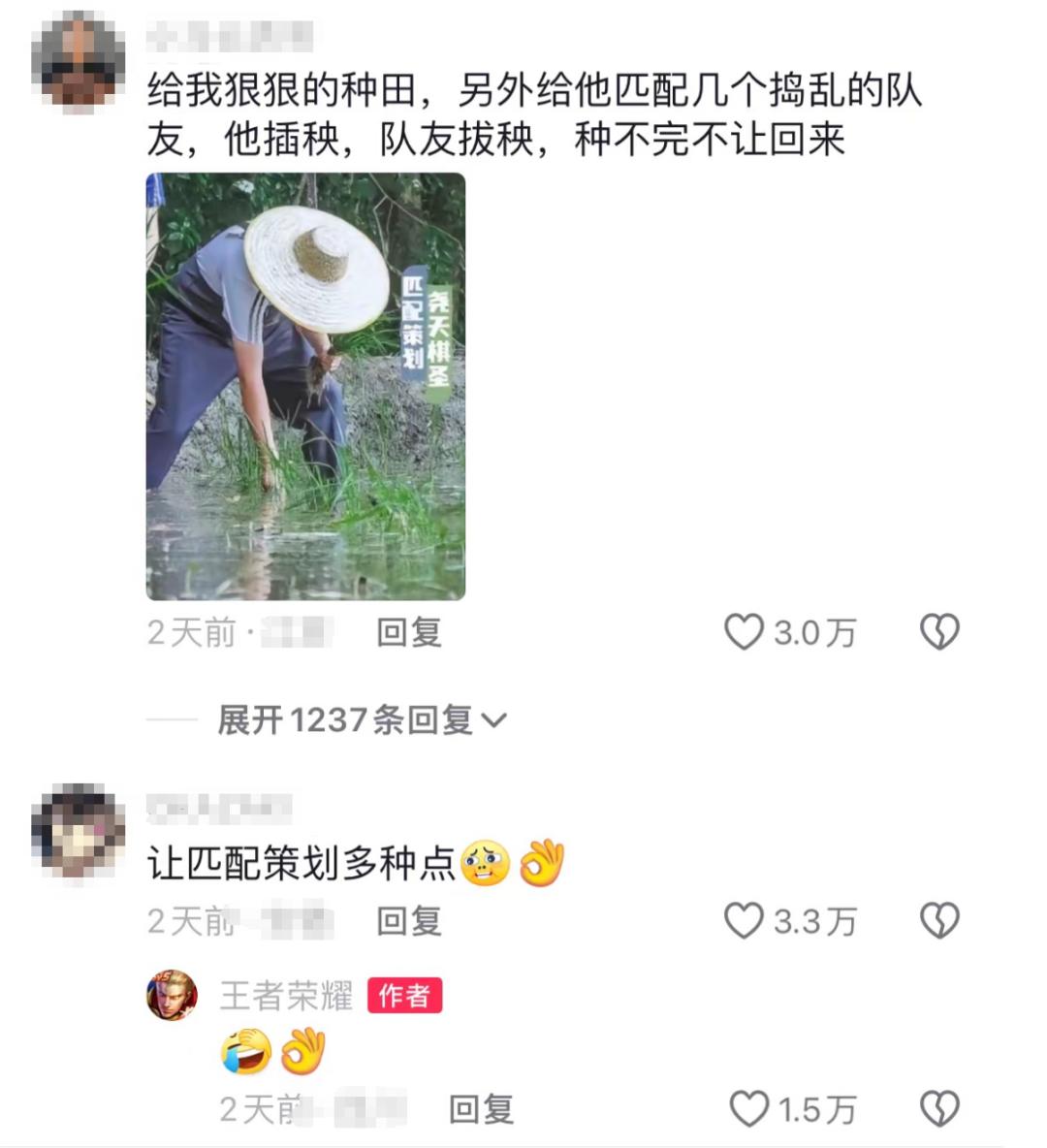Reply to 王者荣耀's emoji reply
The height and width of the screenshot is (1148, 1047).
pyautogui.click(x=481, y=1109)
